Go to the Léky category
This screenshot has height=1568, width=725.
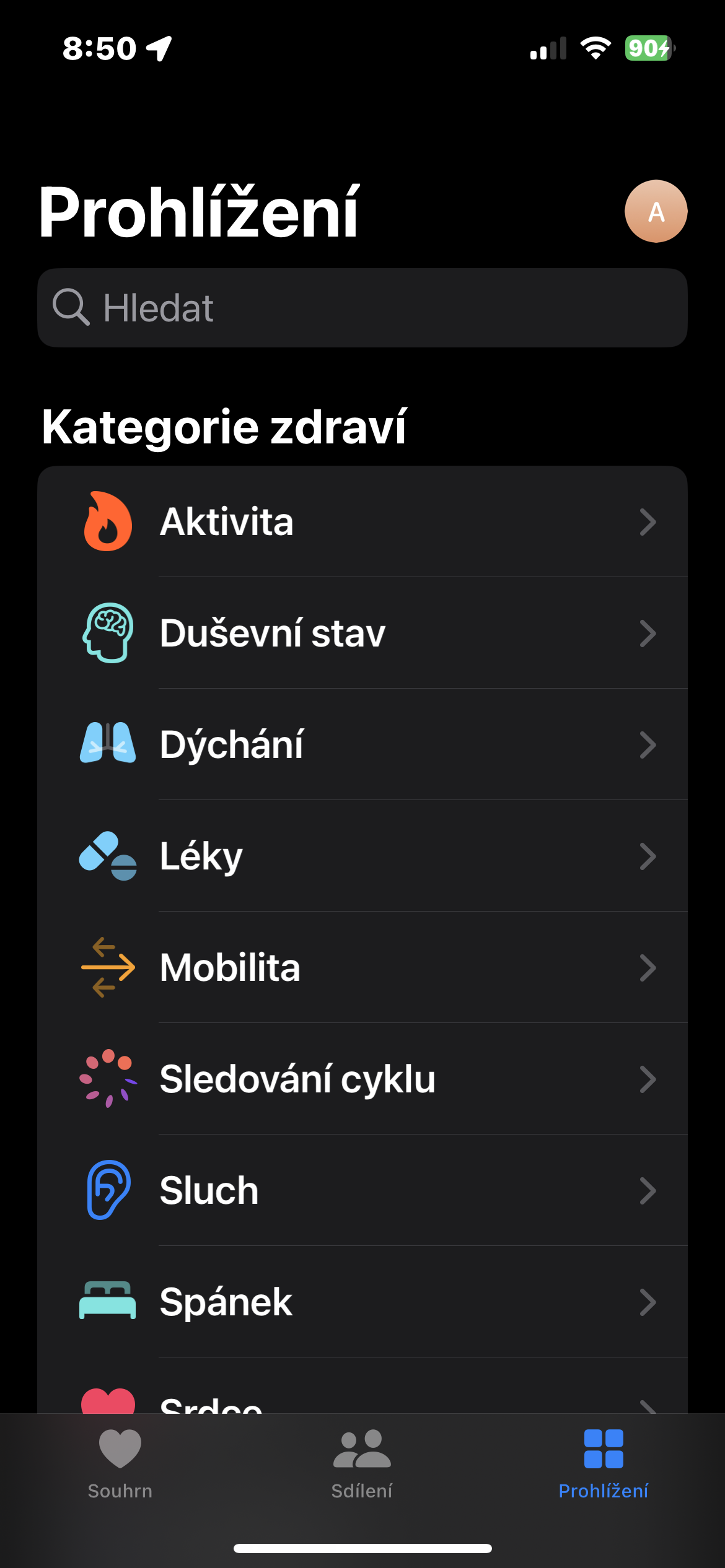(362, 856)
